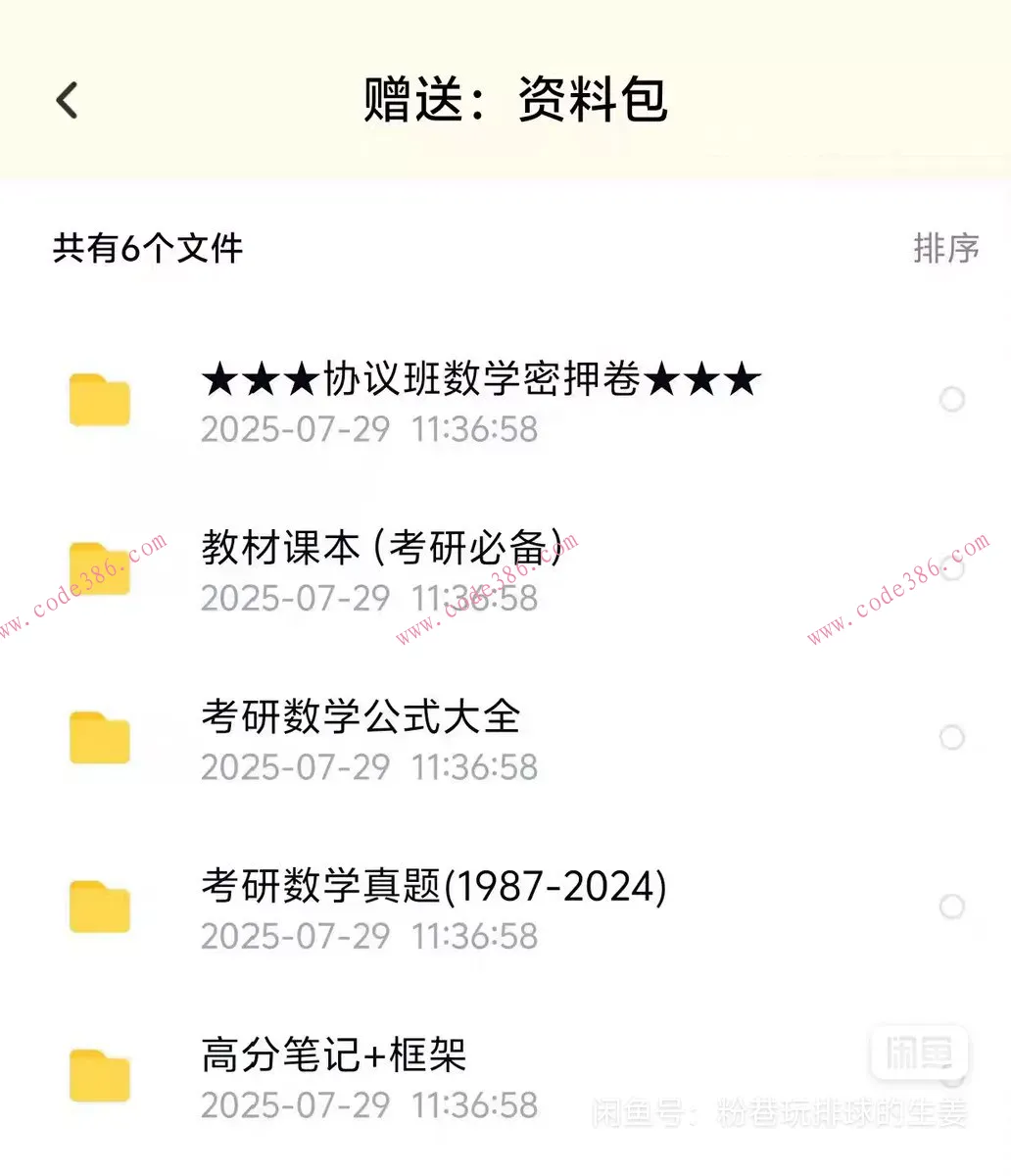
Task: Open the 高分笔记+框架 folder icon
Action: [101, 1075]
